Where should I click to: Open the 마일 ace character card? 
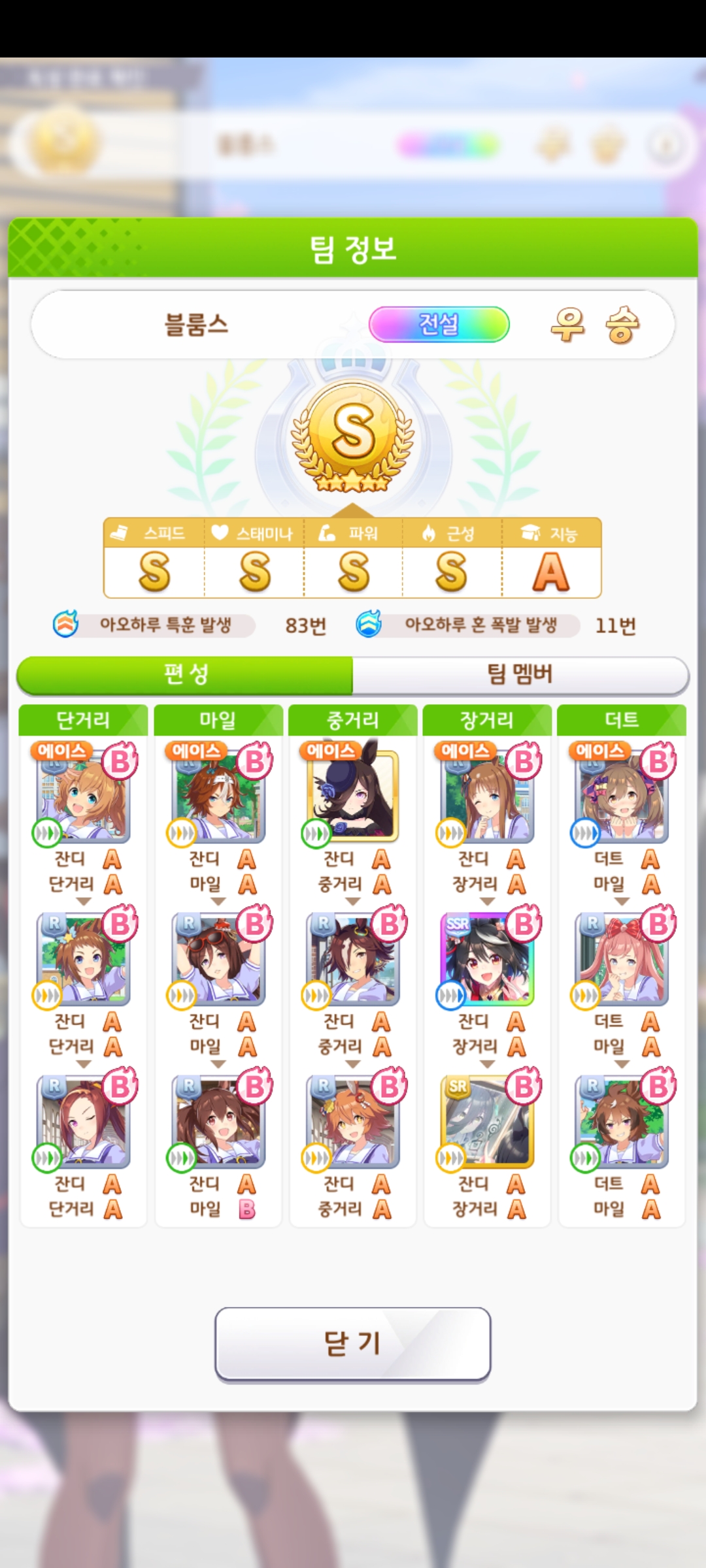click(x=218, y=797)
